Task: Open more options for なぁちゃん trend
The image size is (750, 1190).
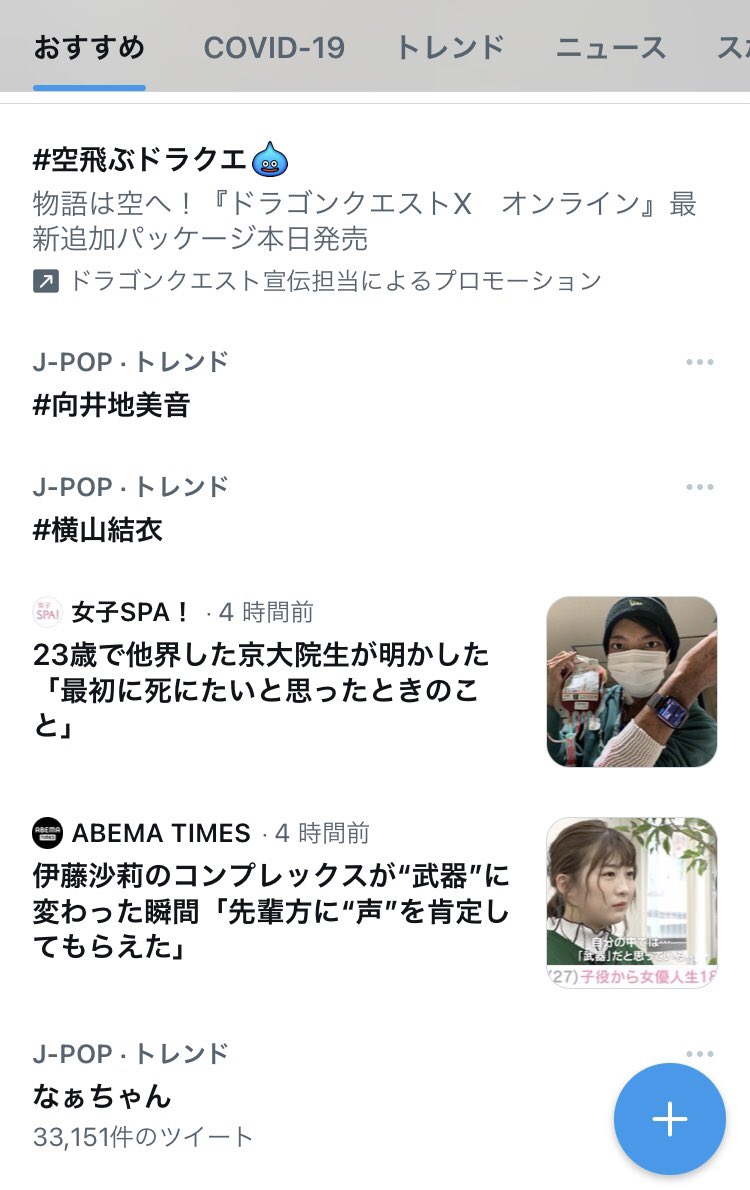Action: [699, 1053]
